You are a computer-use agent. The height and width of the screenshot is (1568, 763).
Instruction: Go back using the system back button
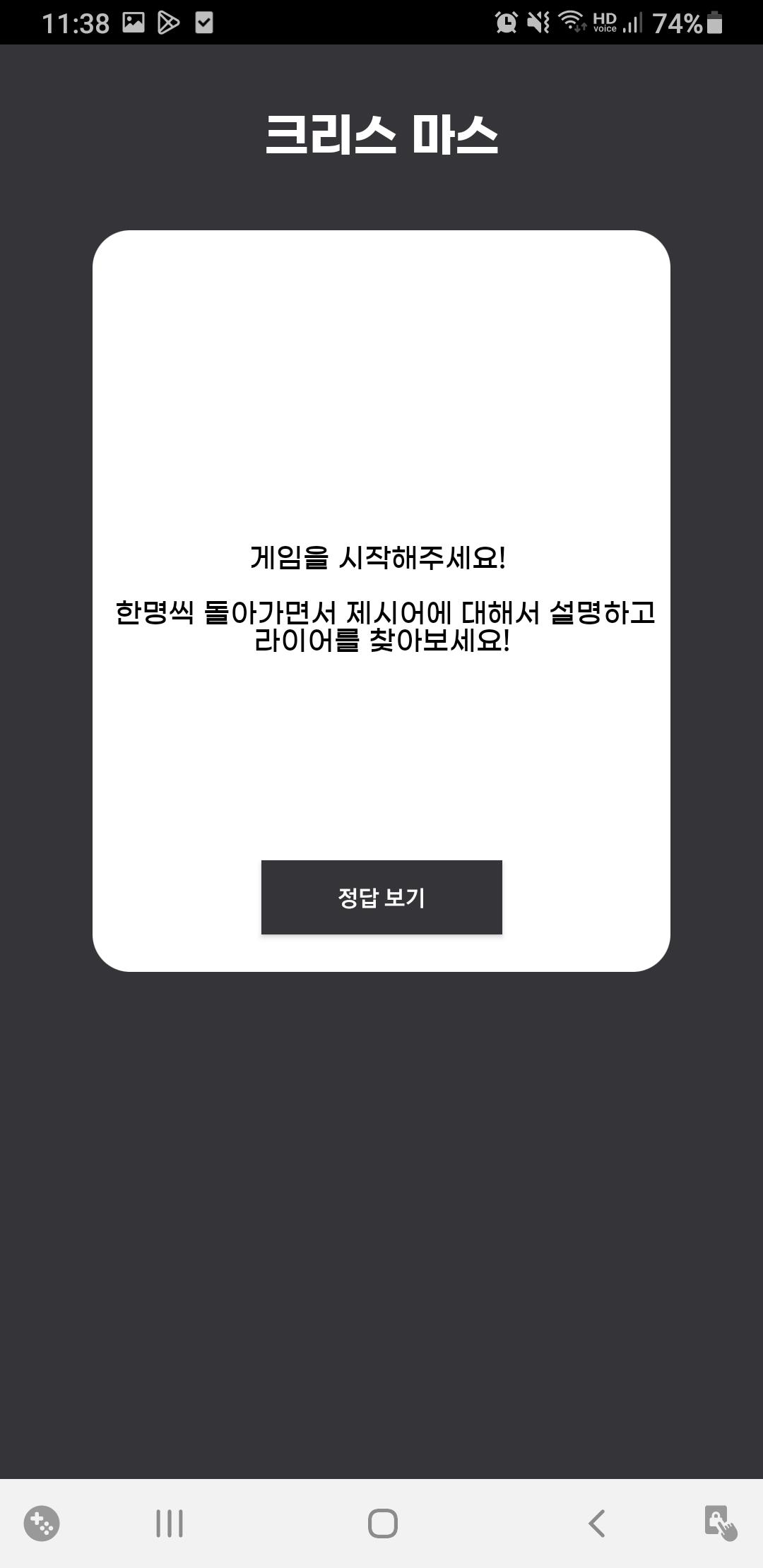click(597, 1524)
